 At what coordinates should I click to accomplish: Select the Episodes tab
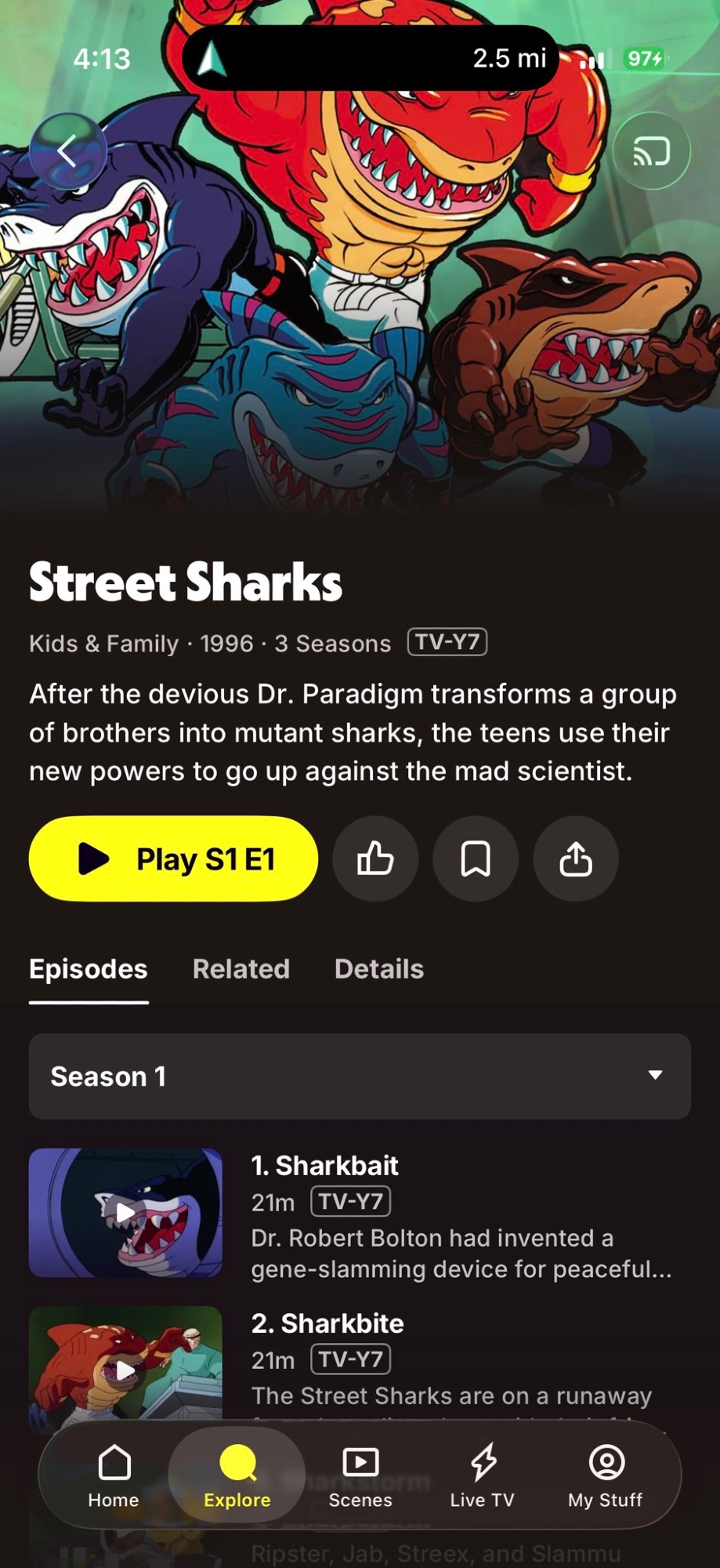[89, 969]
